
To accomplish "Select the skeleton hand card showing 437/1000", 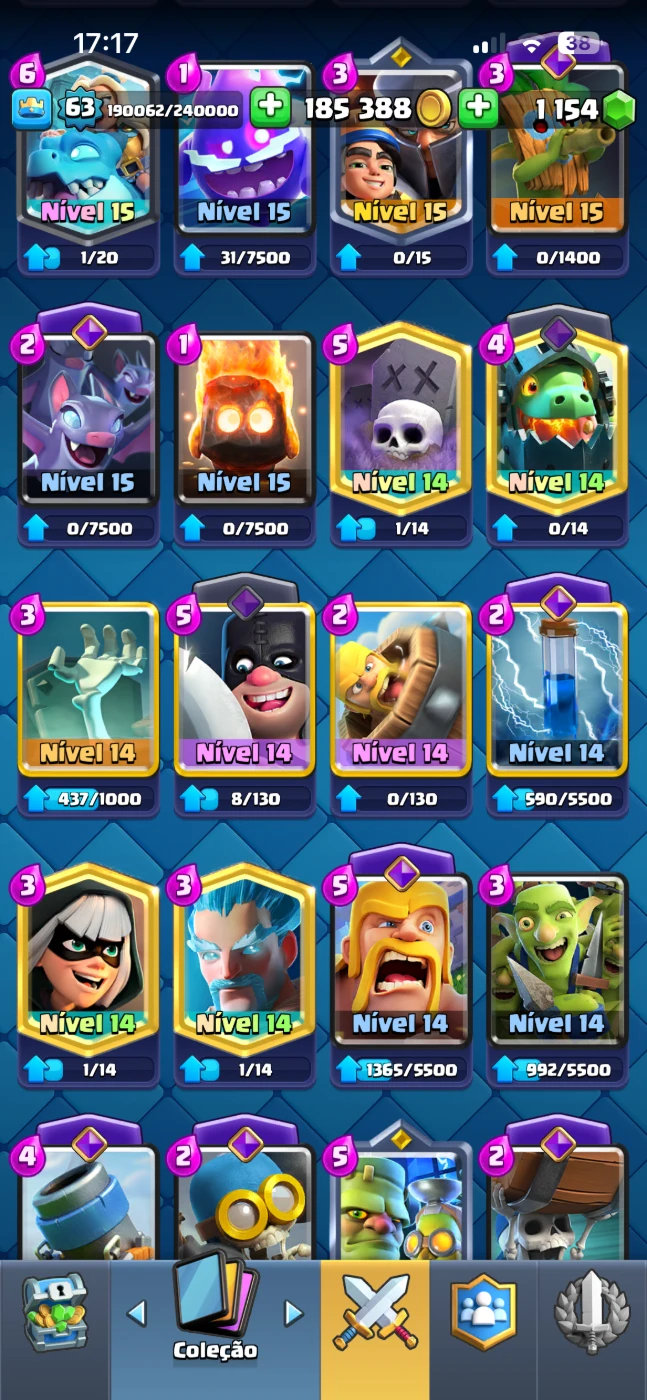I will (88, 690).
